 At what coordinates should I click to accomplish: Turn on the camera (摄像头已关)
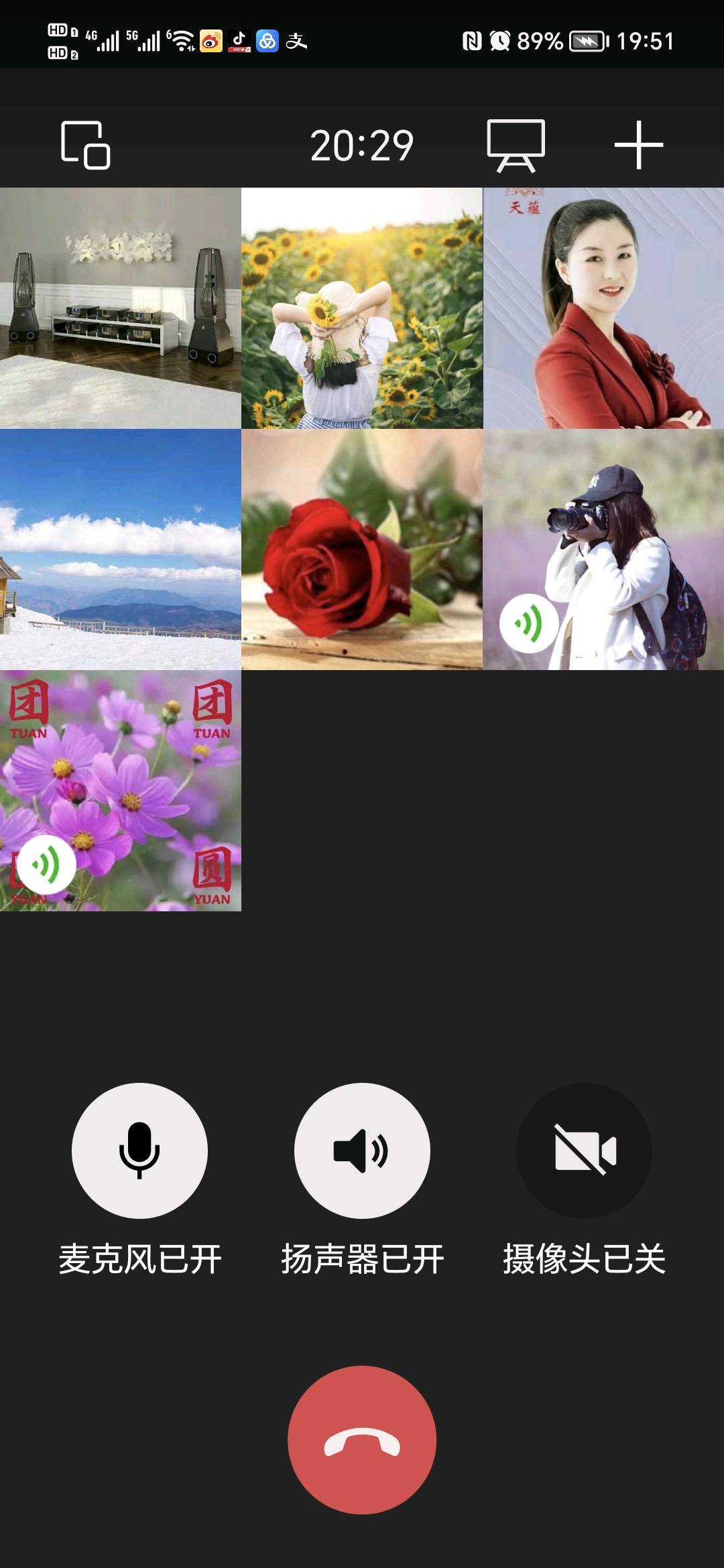click(584, 1151)
